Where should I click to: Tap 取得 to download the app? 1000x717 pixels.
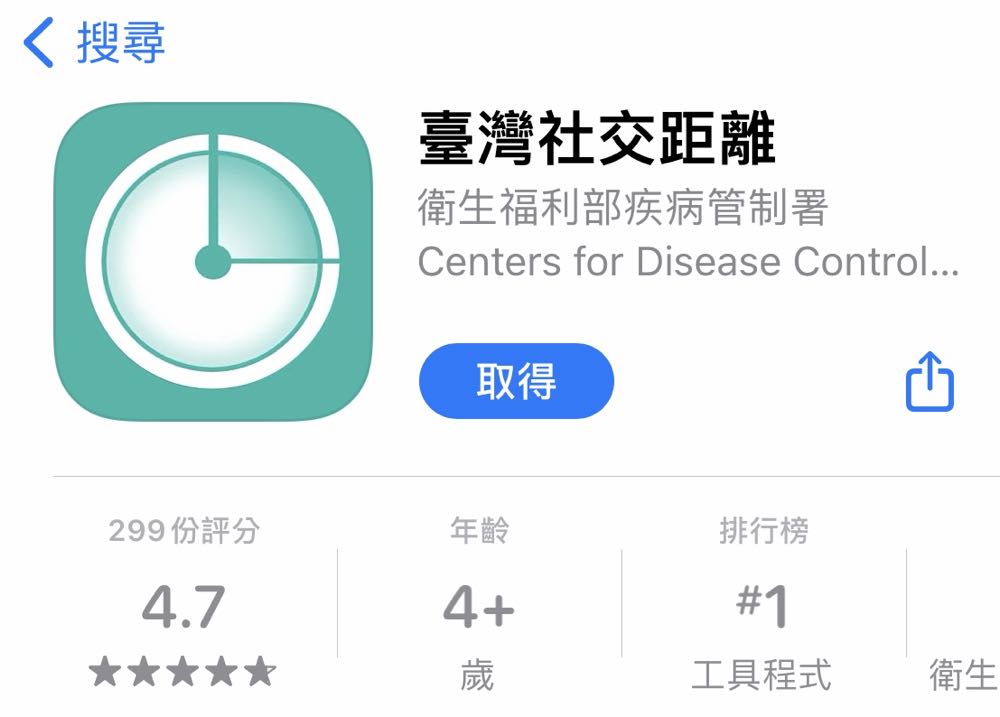516,381
